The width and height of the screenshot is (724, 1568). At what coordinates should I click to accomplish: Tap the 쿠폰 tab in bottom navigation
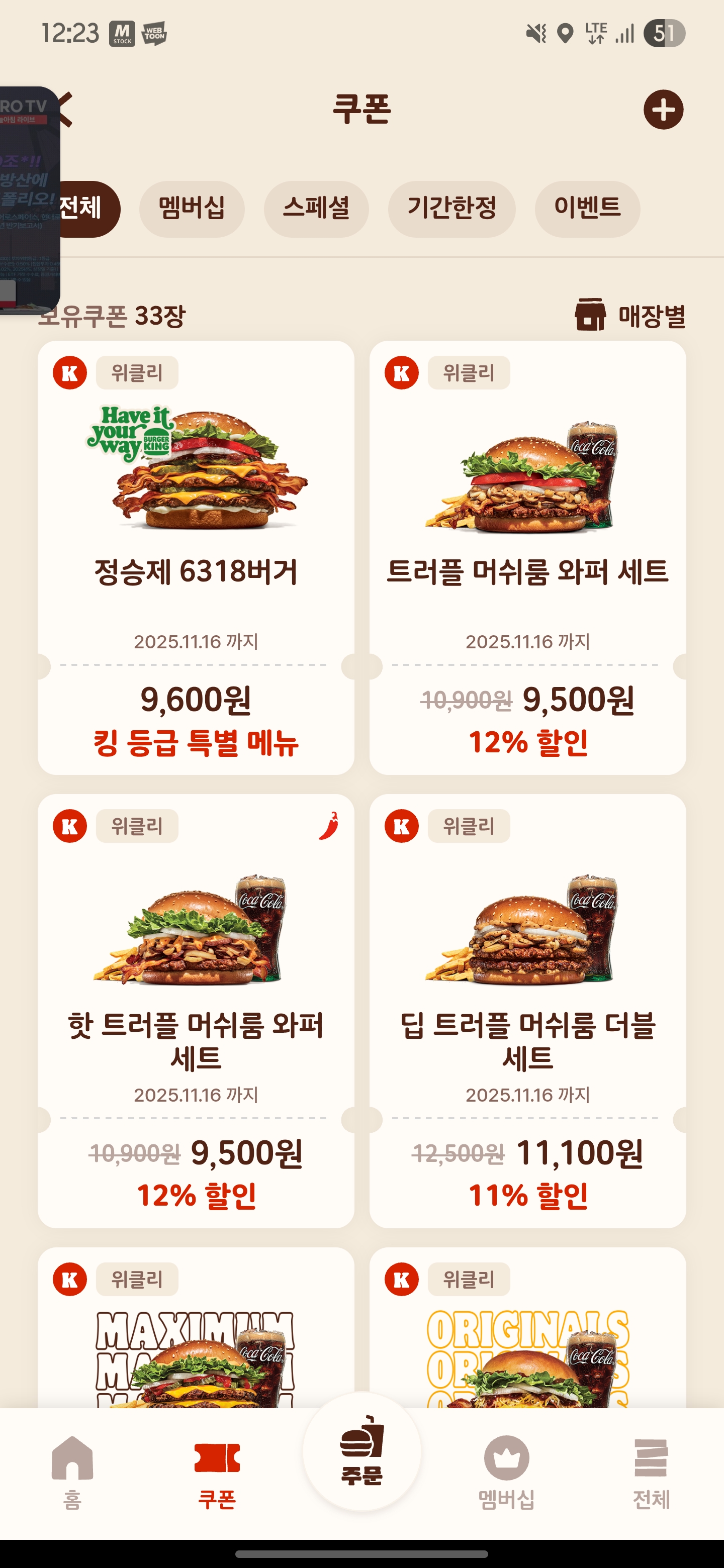(x=217, y=1471)
